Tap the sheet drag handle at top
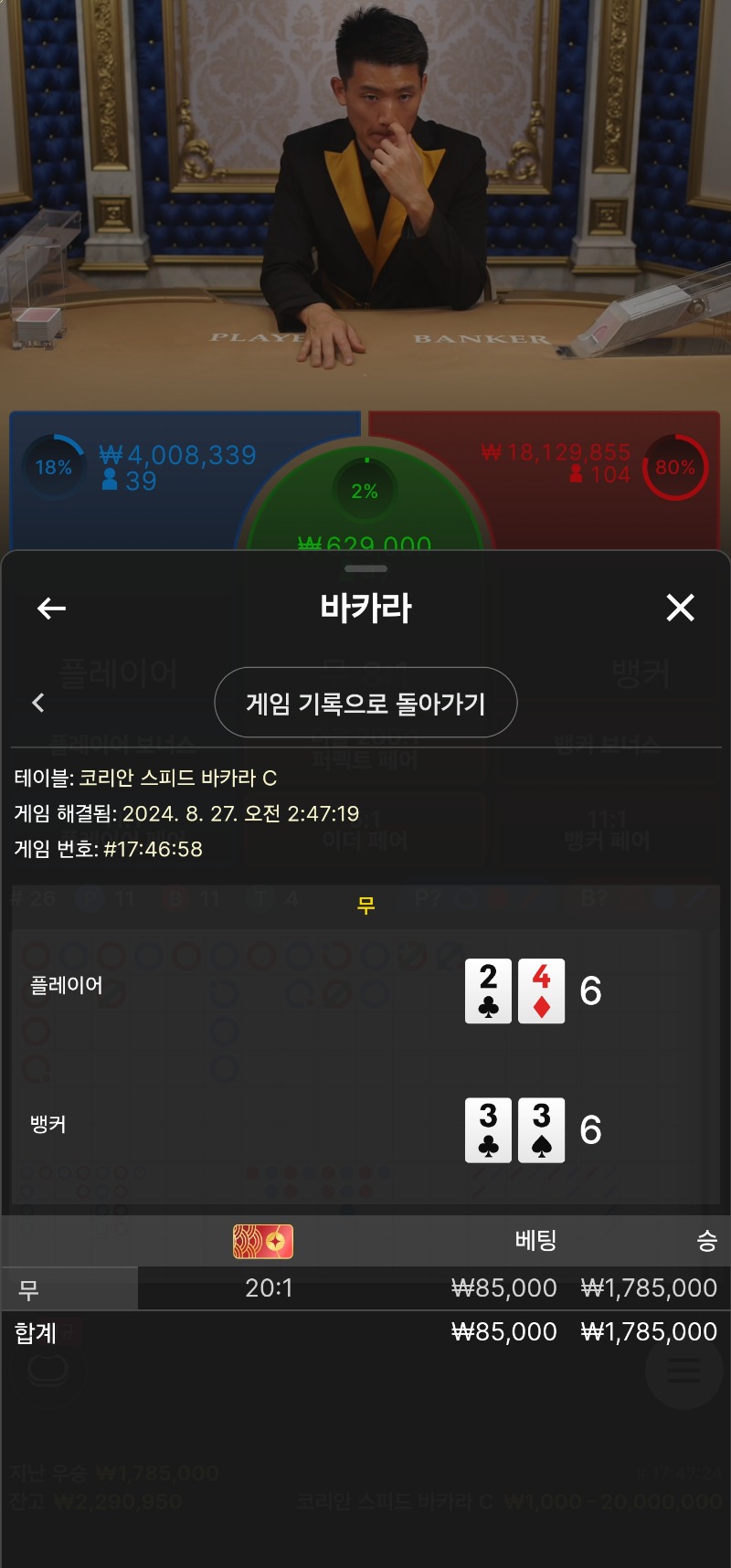The image size is (731, 1568). tap(365, 568)
